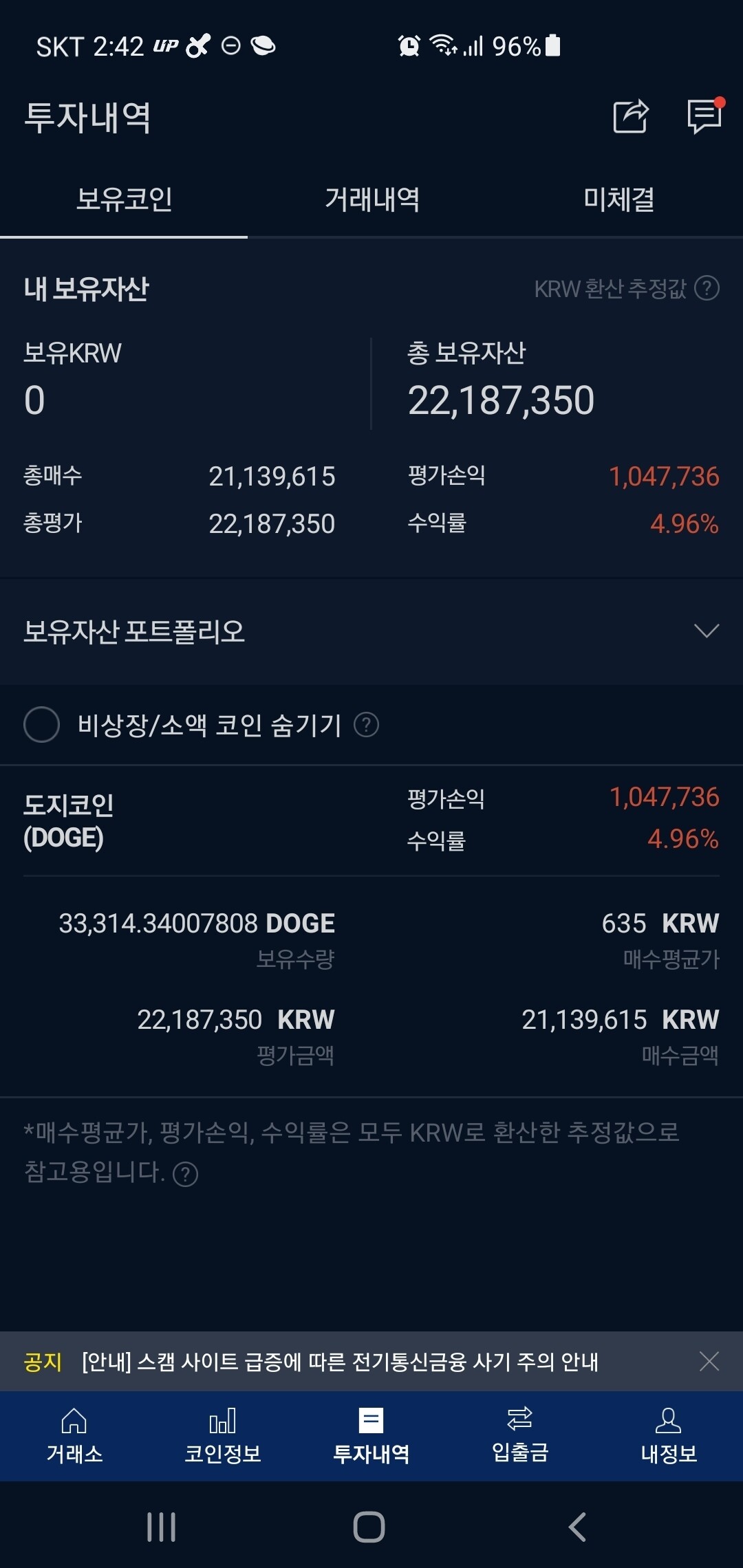The image size is (743, 1568).
Task: Enable 비상장/소액 코인 숨기기 option
Action: tap(41, 725)
